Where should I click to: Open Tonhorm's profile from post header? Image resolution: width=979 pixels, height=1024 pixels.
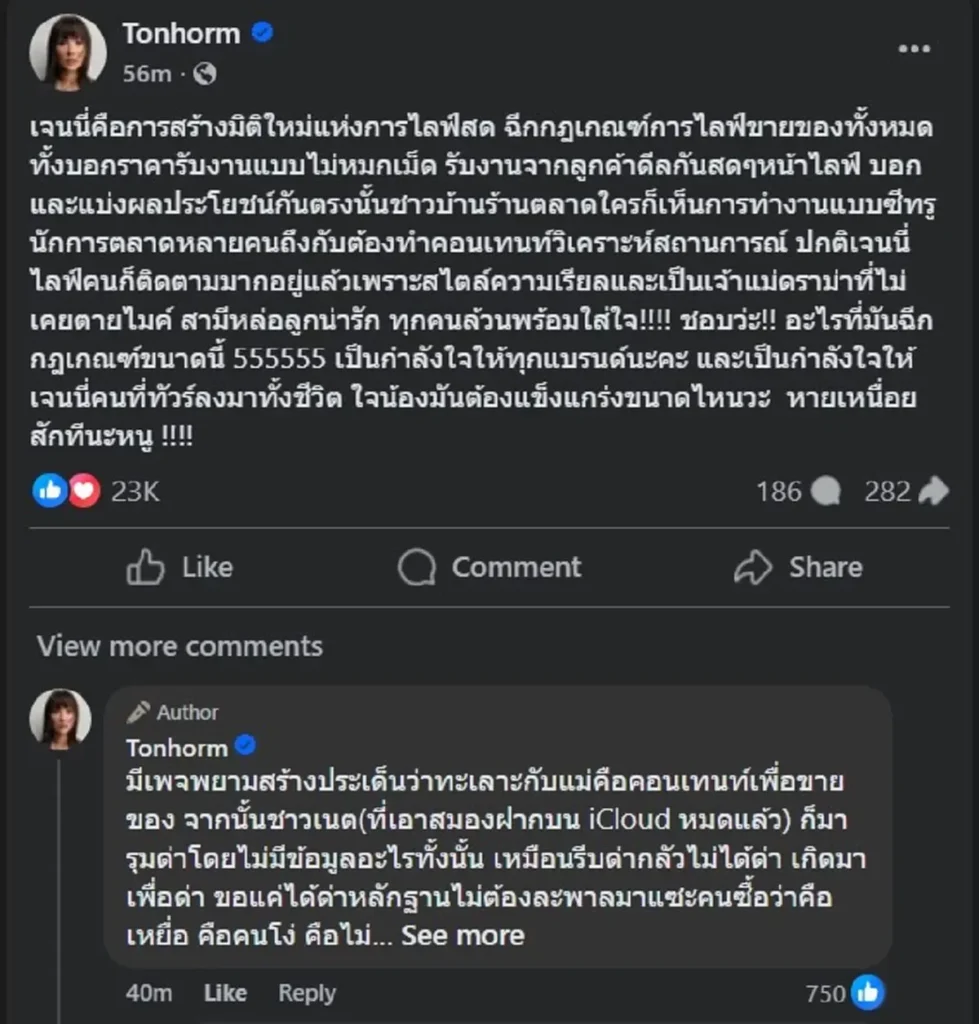pyautogui.click(x=181, y=33)
